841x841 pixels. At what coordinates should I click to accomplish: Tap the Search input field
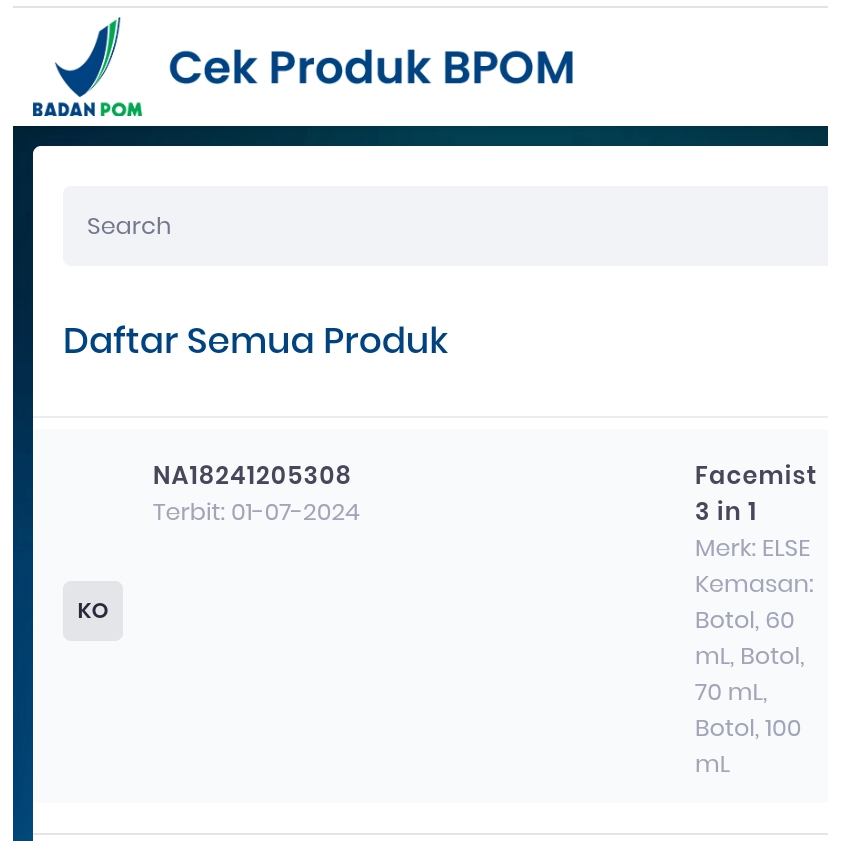(445, 226)
